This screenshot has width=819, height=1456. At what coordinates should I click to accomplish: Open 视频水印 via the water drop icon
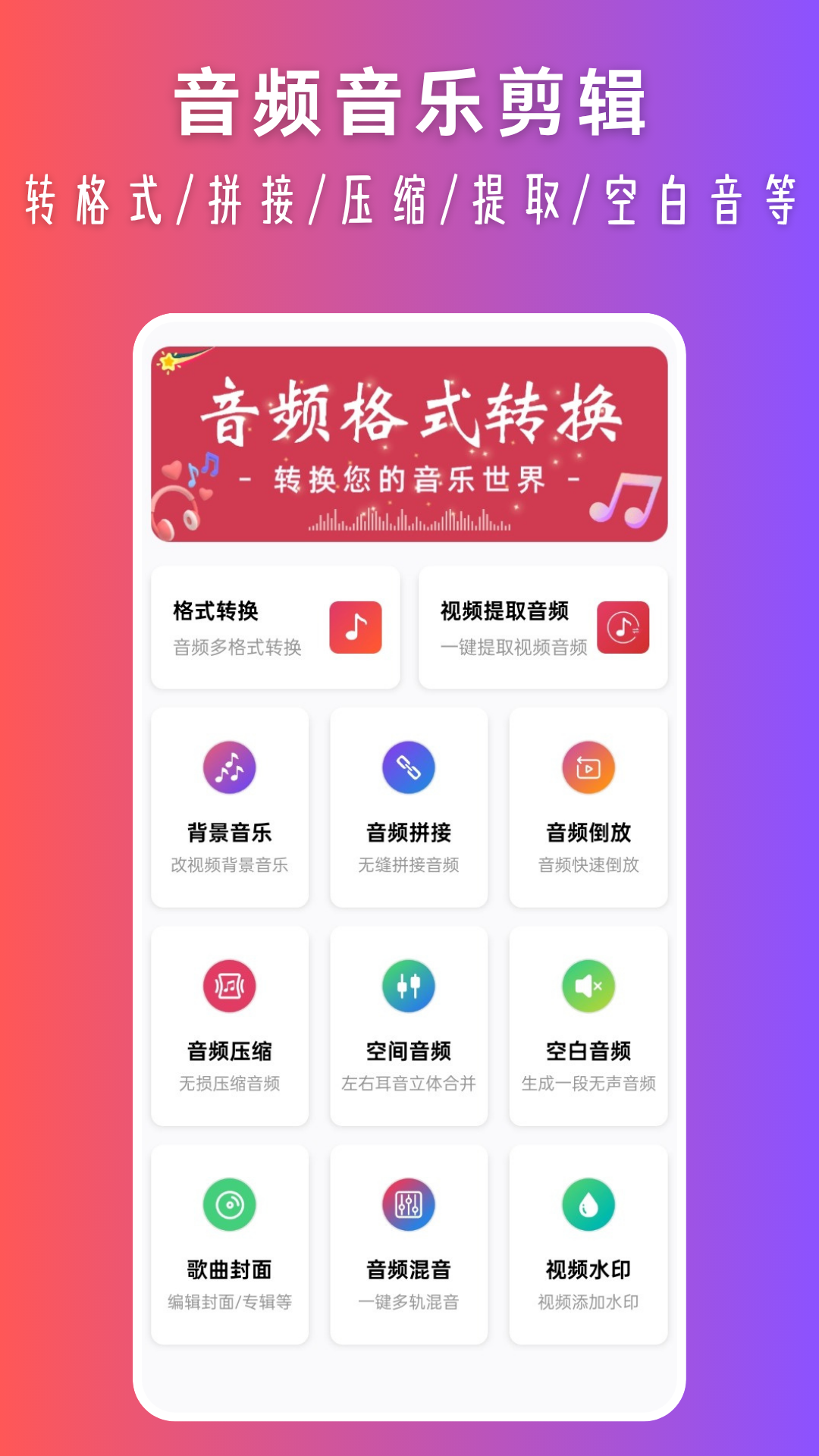[x=588, y=1206]
